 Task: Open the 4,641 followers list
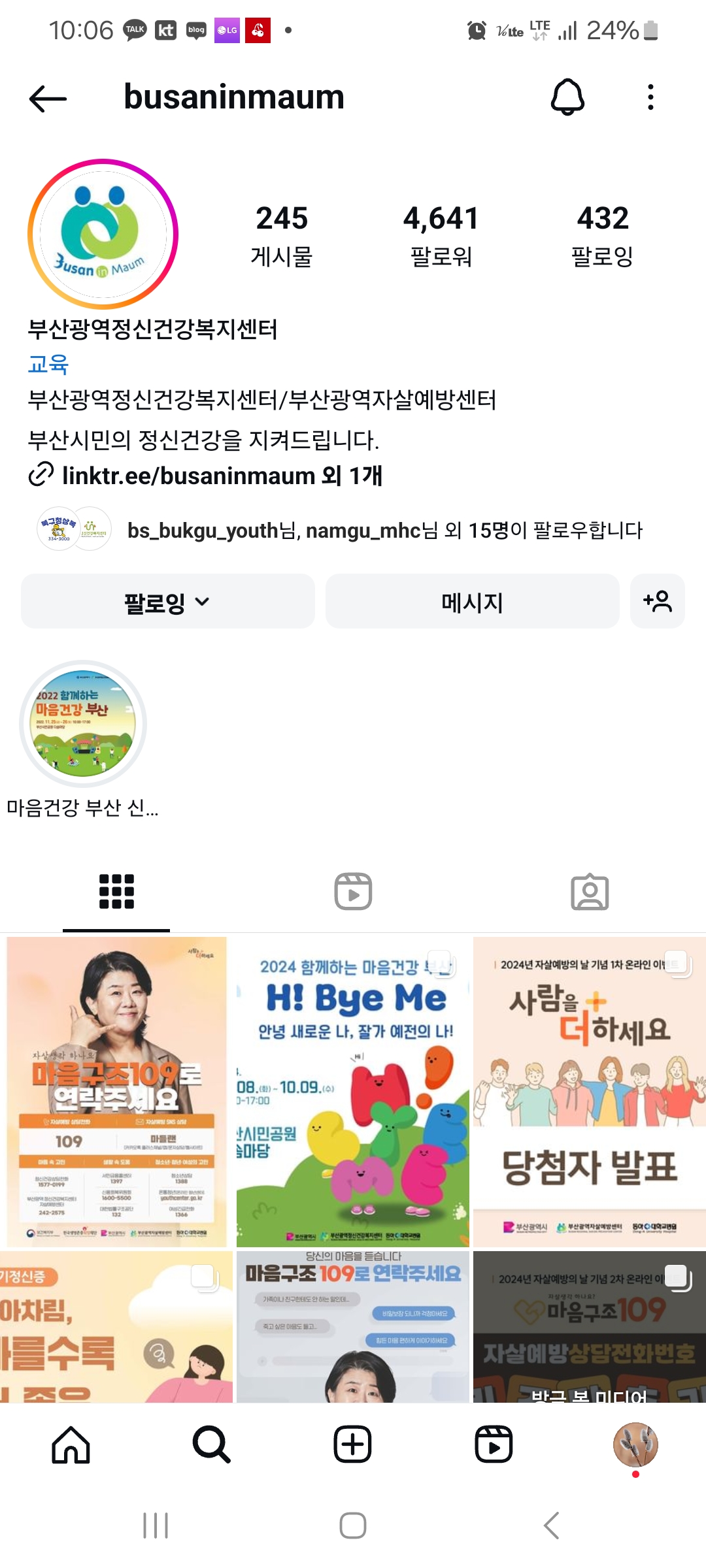[441, 235]
